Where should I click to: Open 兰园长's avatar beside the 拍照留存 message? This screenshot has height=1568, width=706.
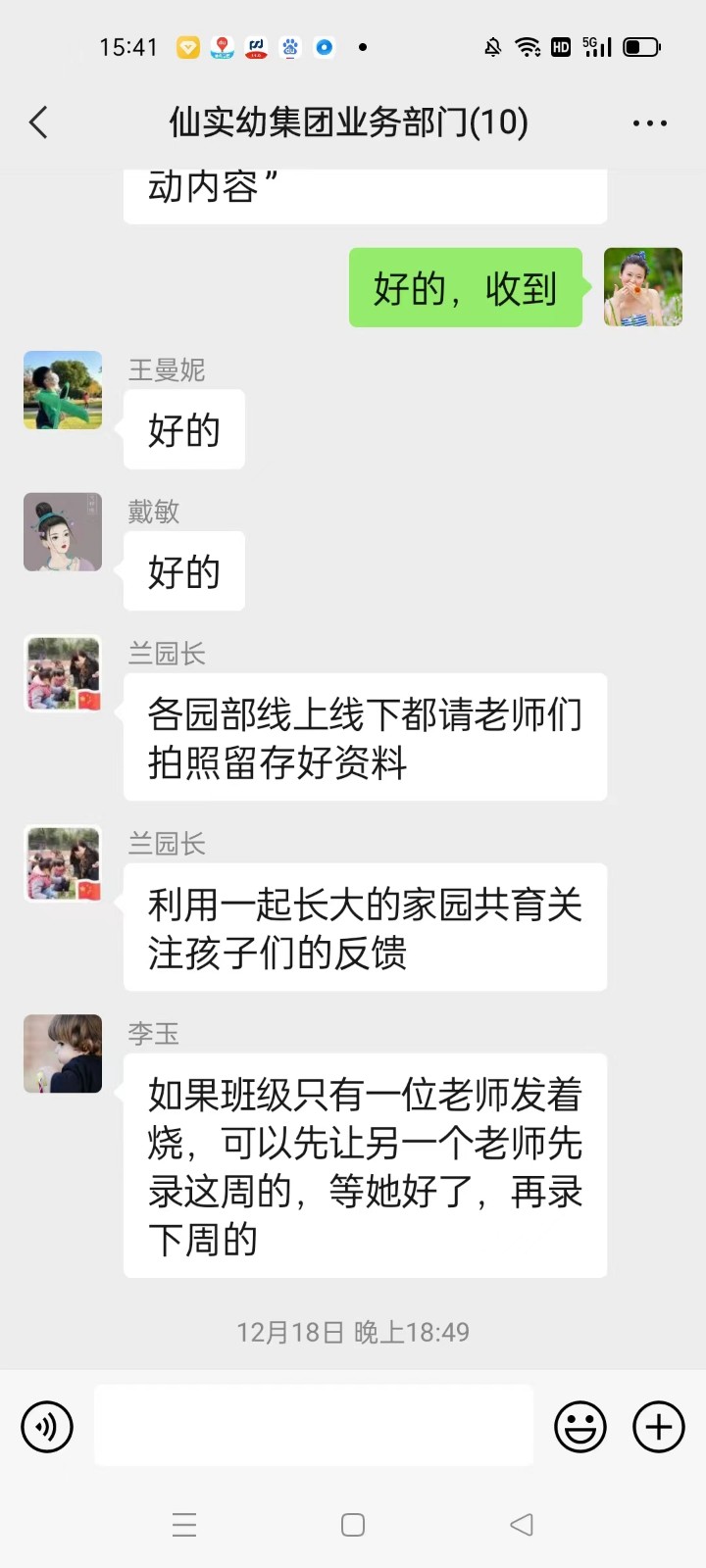point(63,673)
